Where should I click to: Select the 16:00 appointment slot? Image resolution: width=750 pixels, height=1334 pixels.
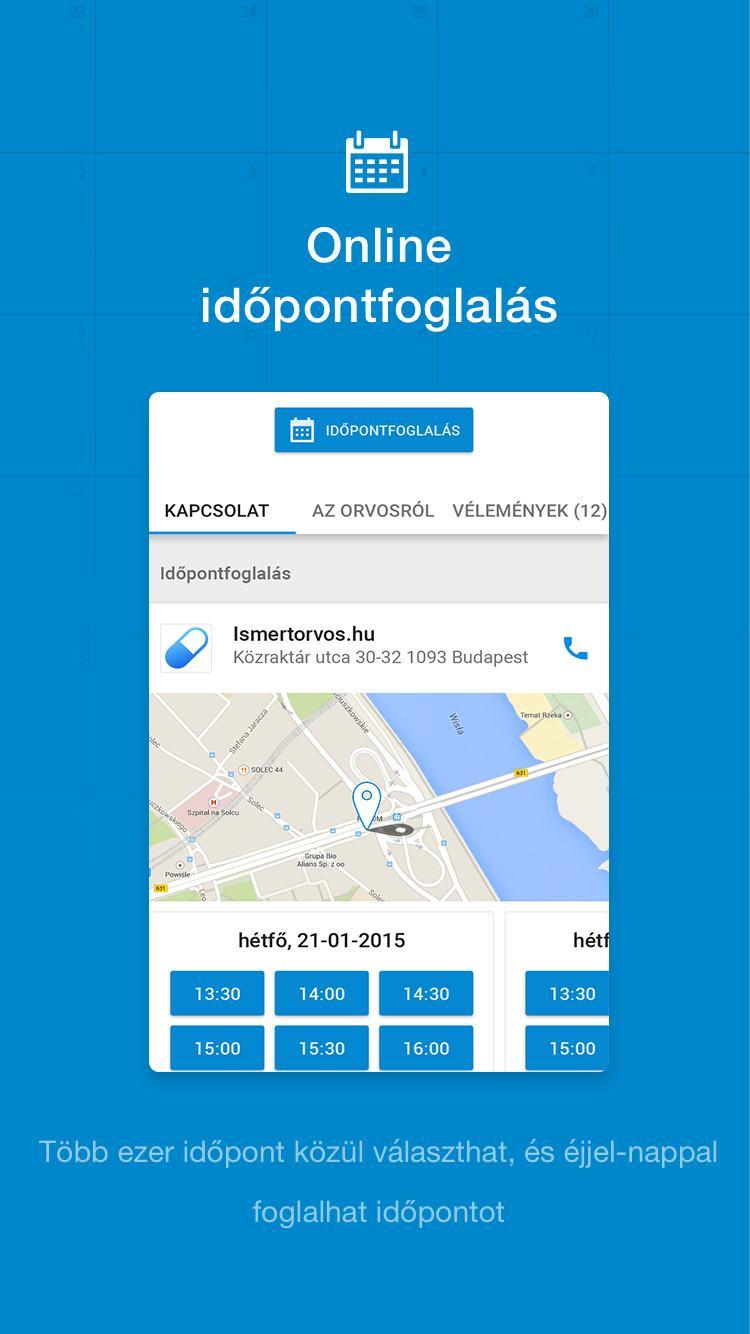click(426, 1048)
